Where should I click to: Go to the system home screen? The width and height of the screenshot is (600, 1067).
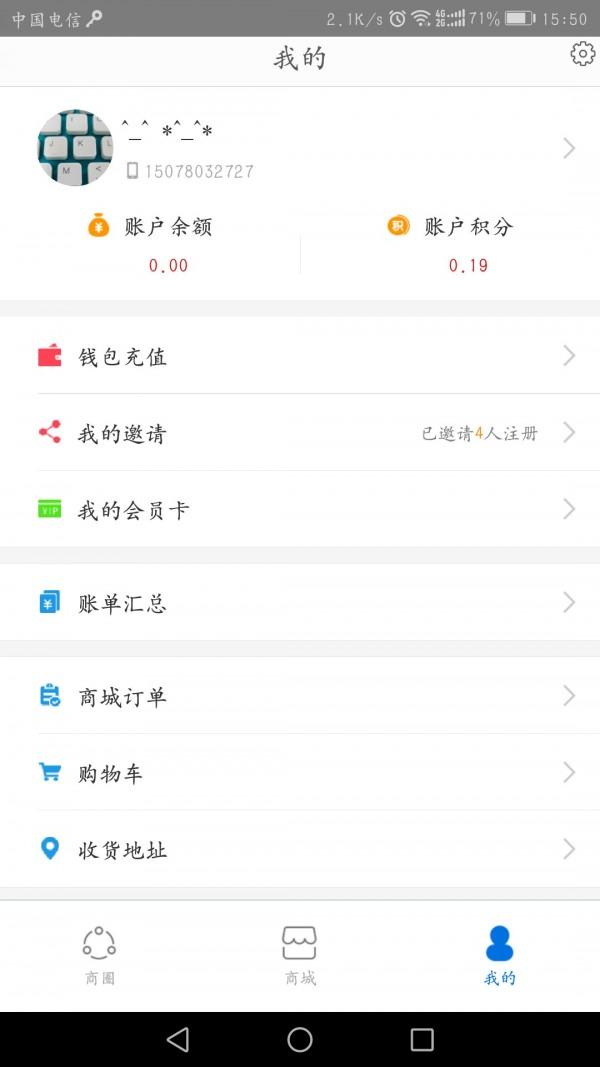click(x=300, y=1040)
